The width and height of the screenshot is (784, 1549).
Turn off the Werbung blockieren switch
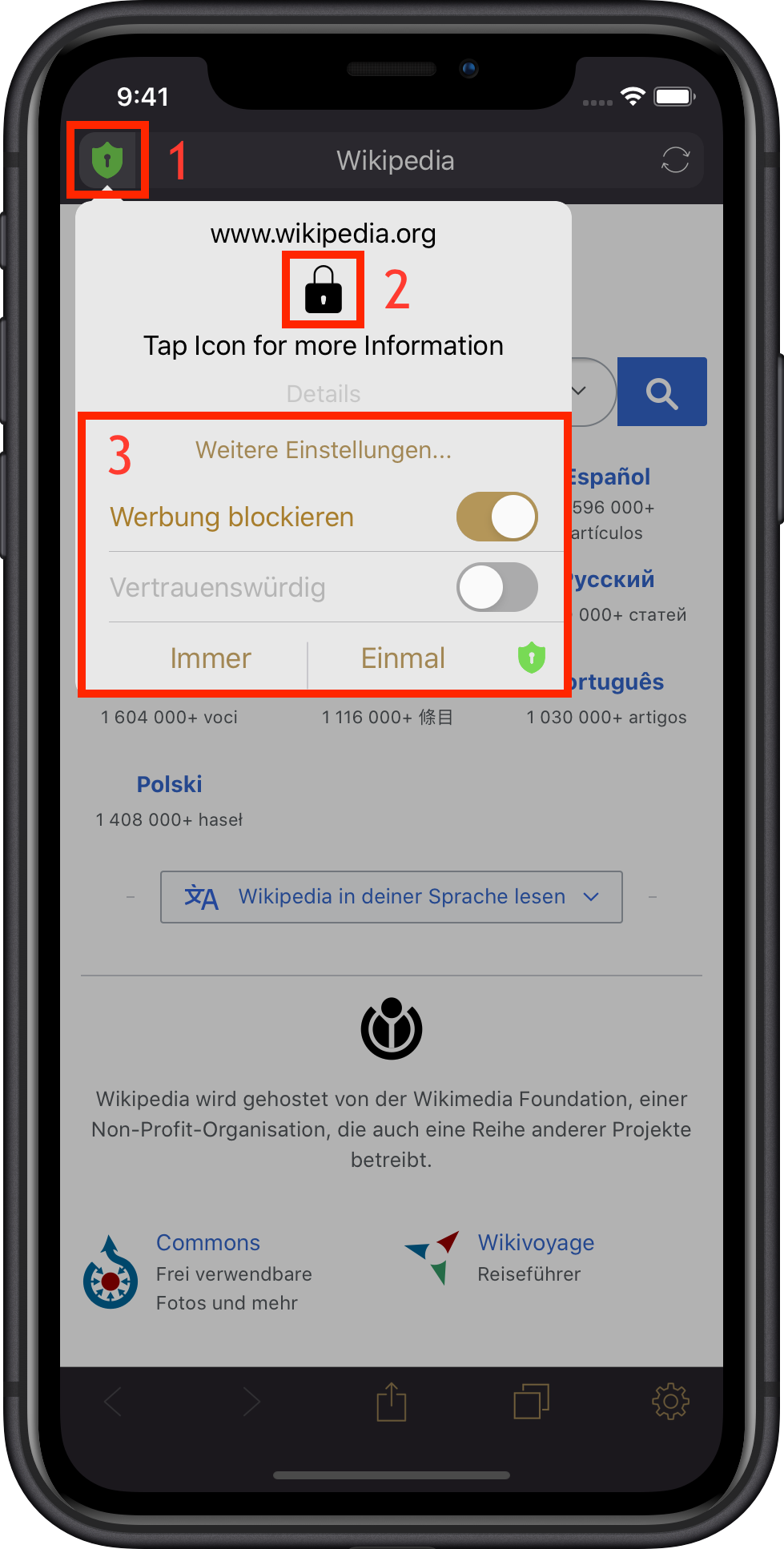click(497, 517)
